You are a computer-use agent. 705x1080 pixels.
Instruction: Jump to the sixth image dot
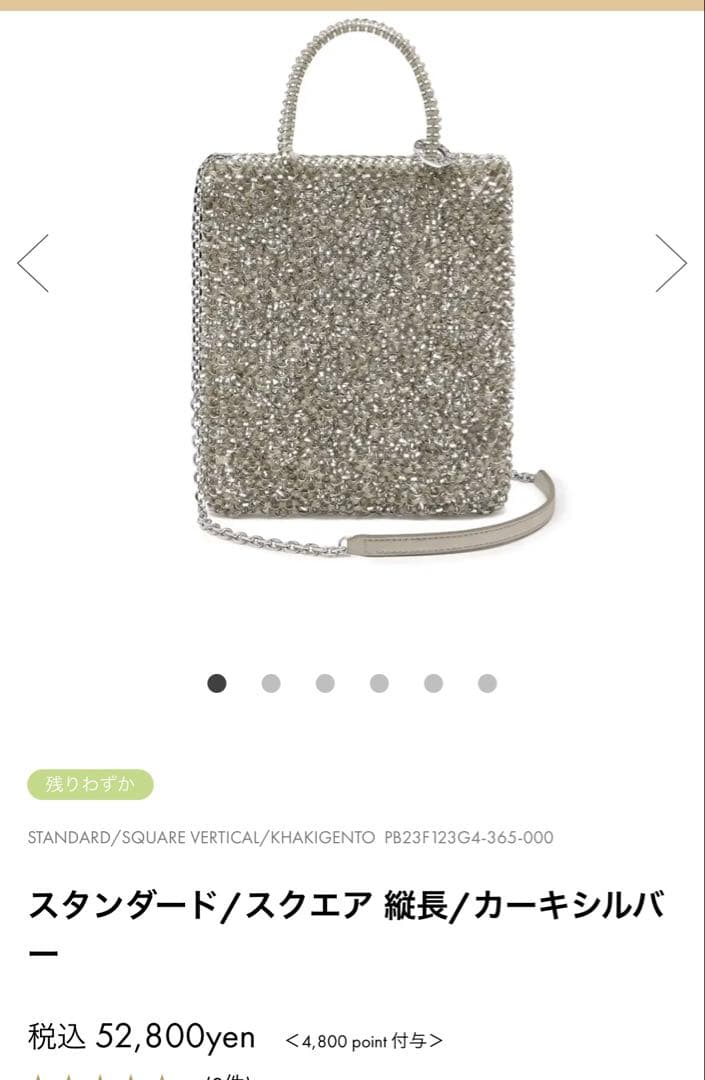point(487,683)
